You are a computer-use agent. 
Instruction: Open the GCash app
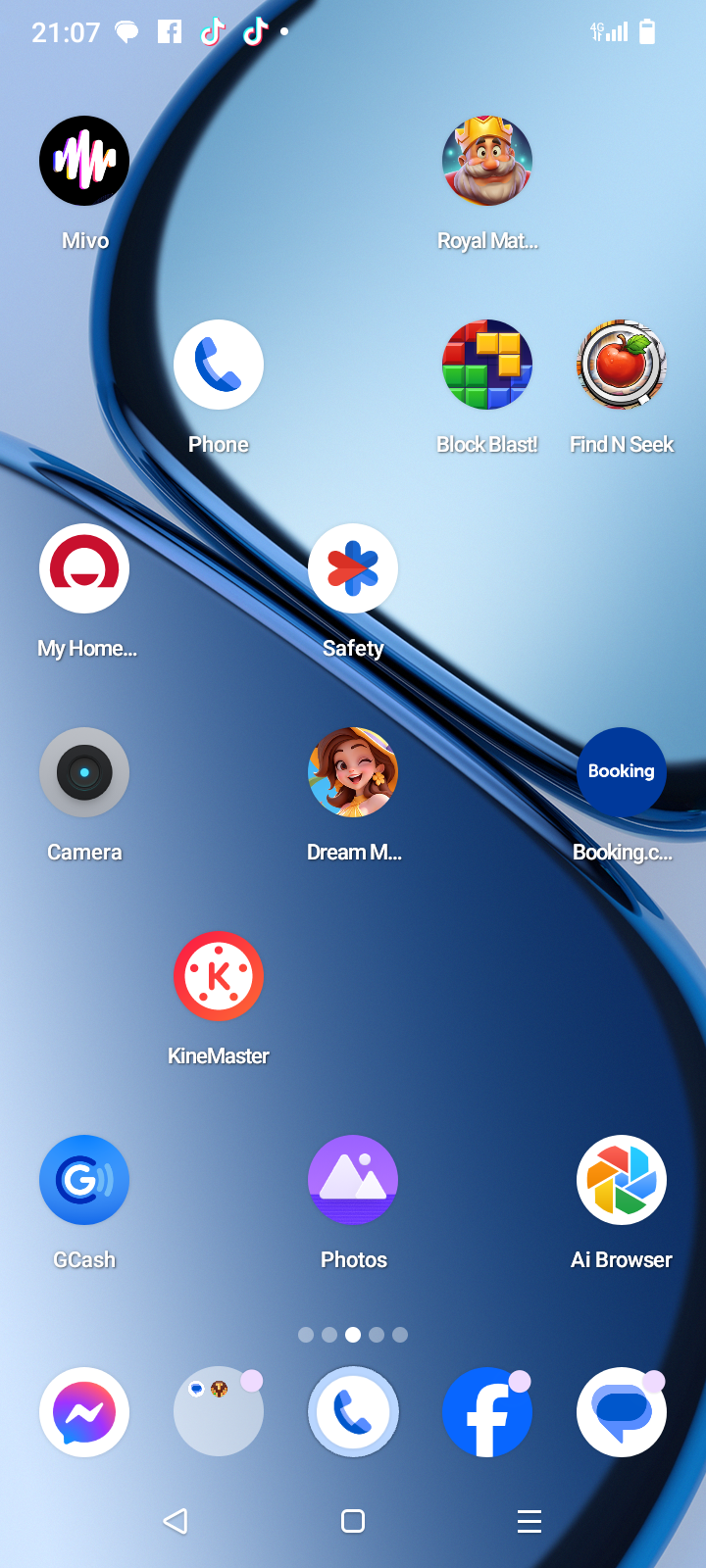84,1180
